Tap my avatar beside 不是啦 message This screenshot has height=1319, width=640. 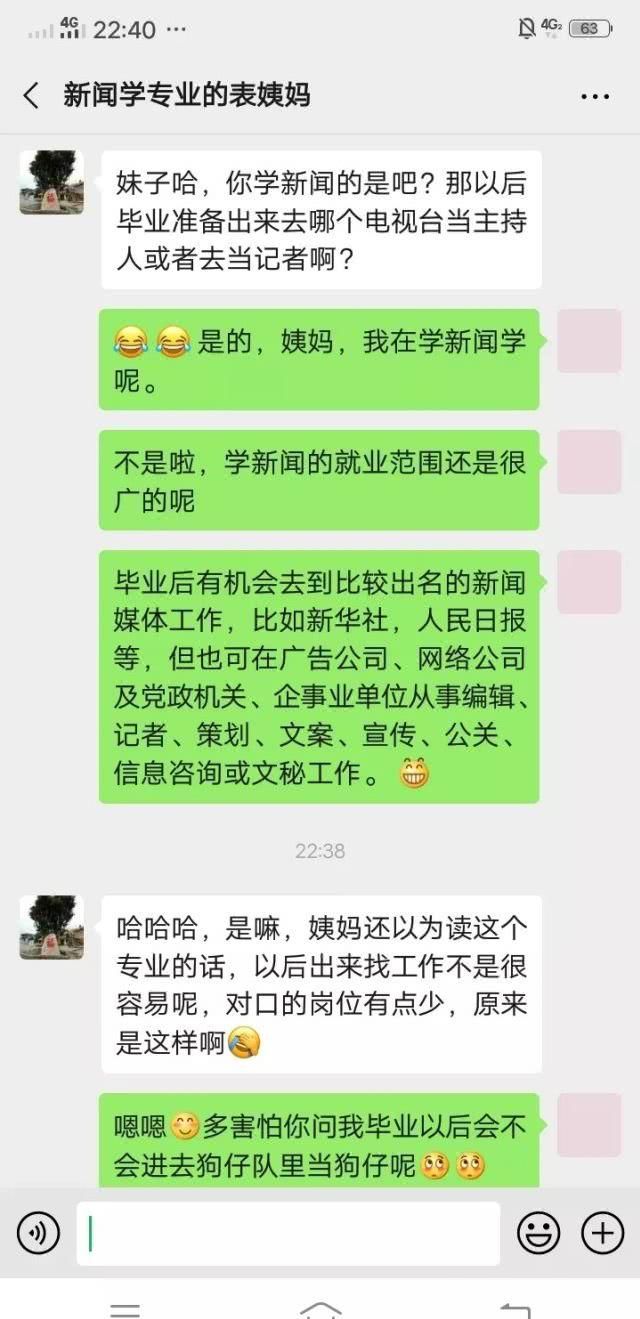click(x=589, y=462)
